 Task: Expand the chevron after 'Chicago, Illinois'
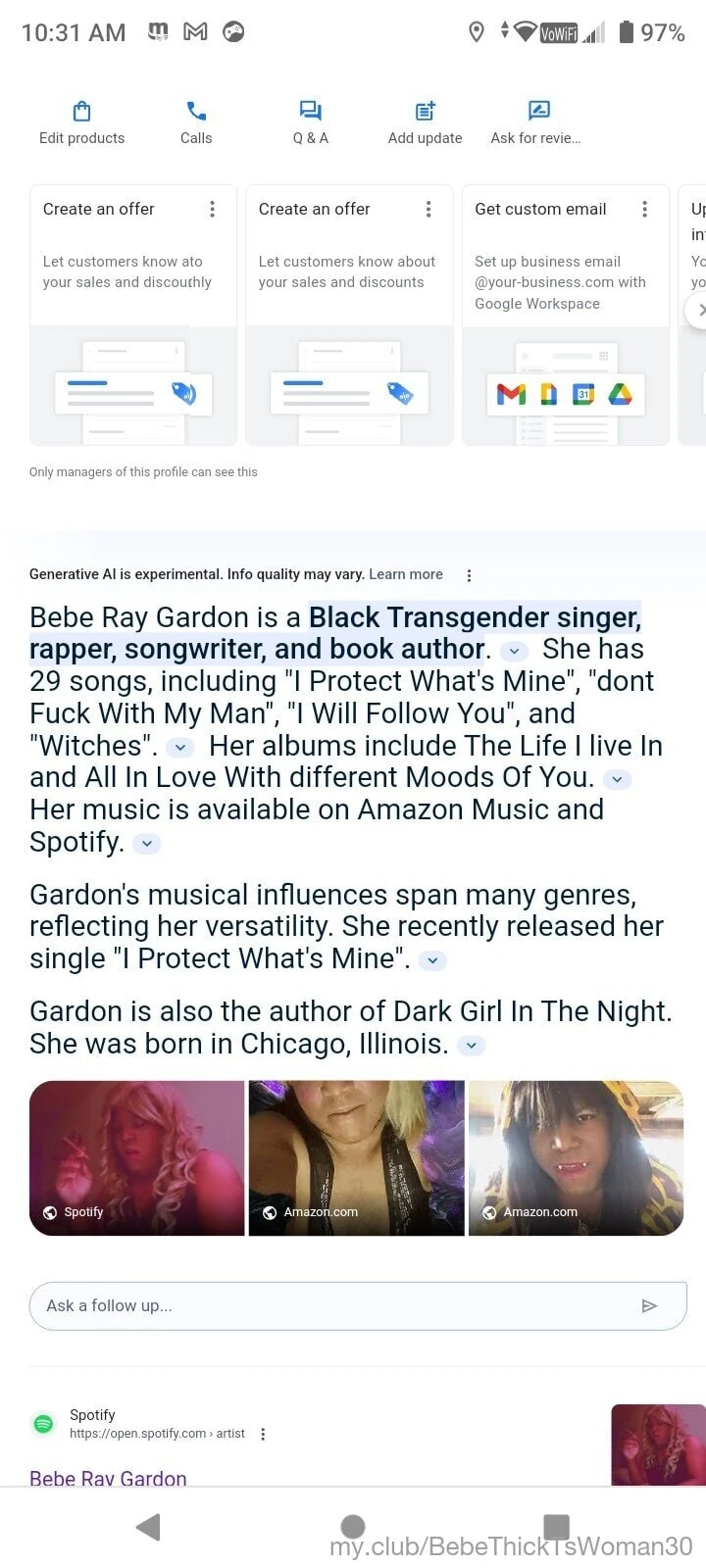[471, 1045]
